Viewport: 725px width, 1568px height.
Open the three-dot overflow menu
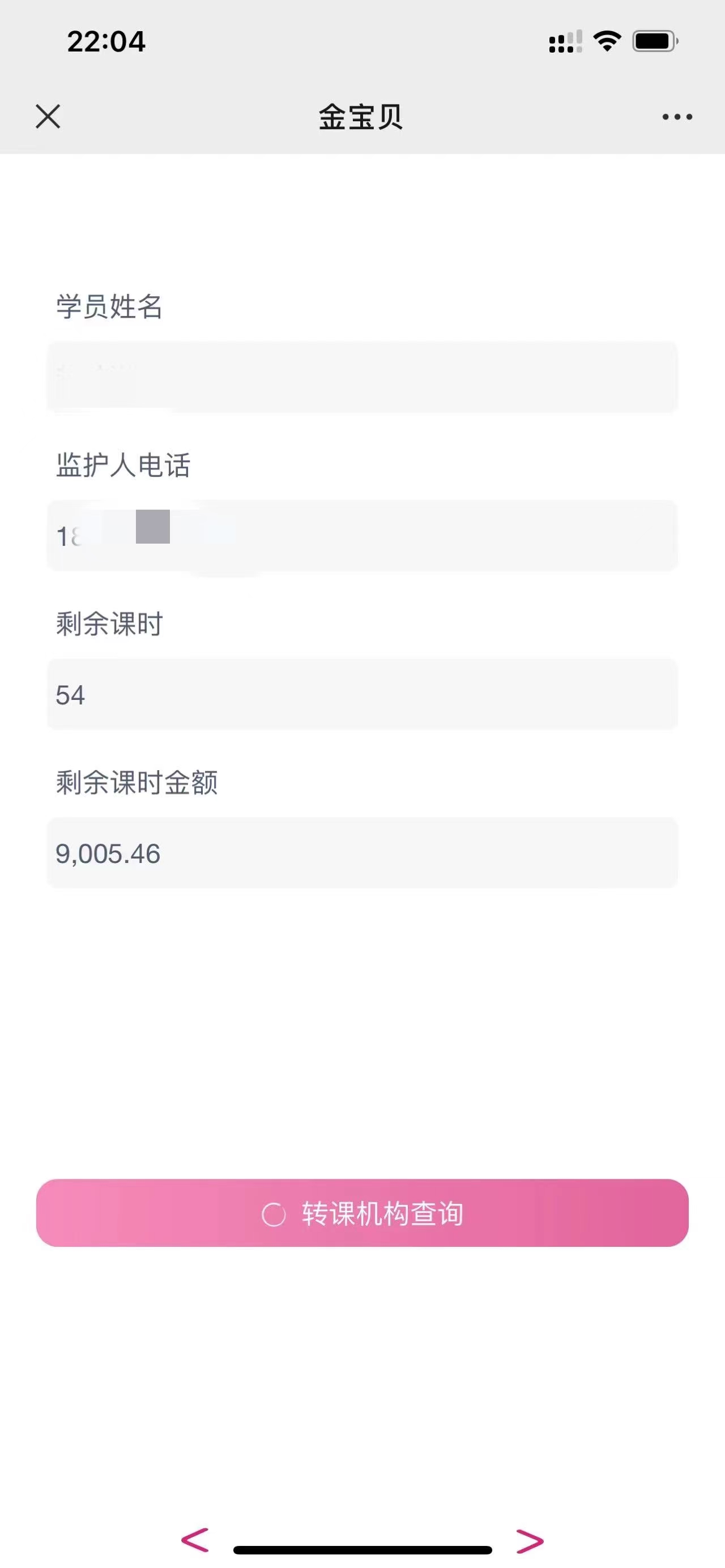pos(677,117)
